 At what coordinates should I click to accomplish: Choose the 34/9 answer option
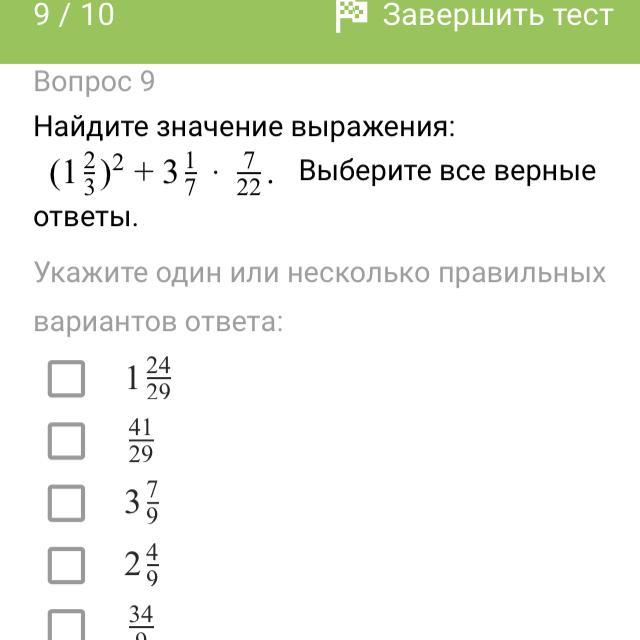tap(67, 626)
